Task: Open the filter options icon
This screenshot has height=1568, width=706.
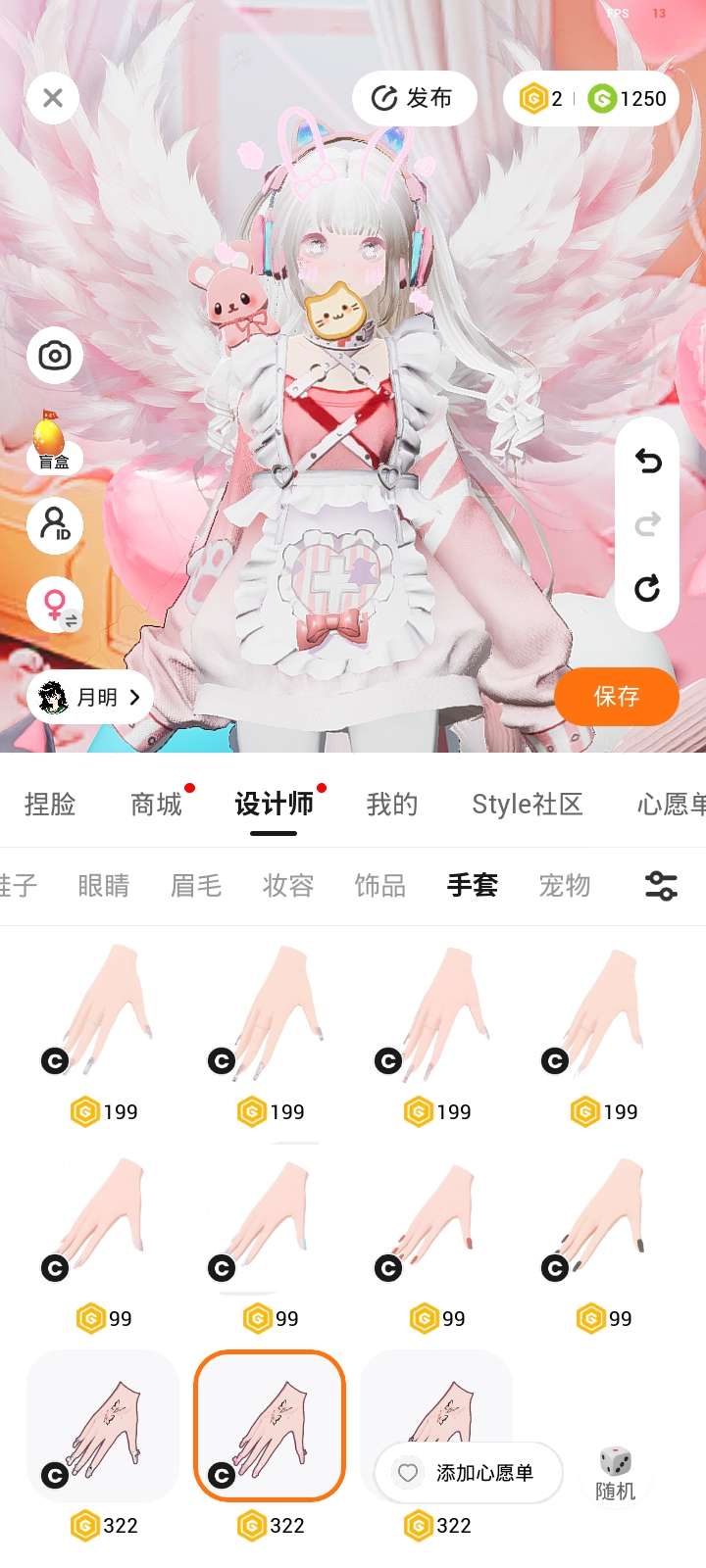Action: 661,886
